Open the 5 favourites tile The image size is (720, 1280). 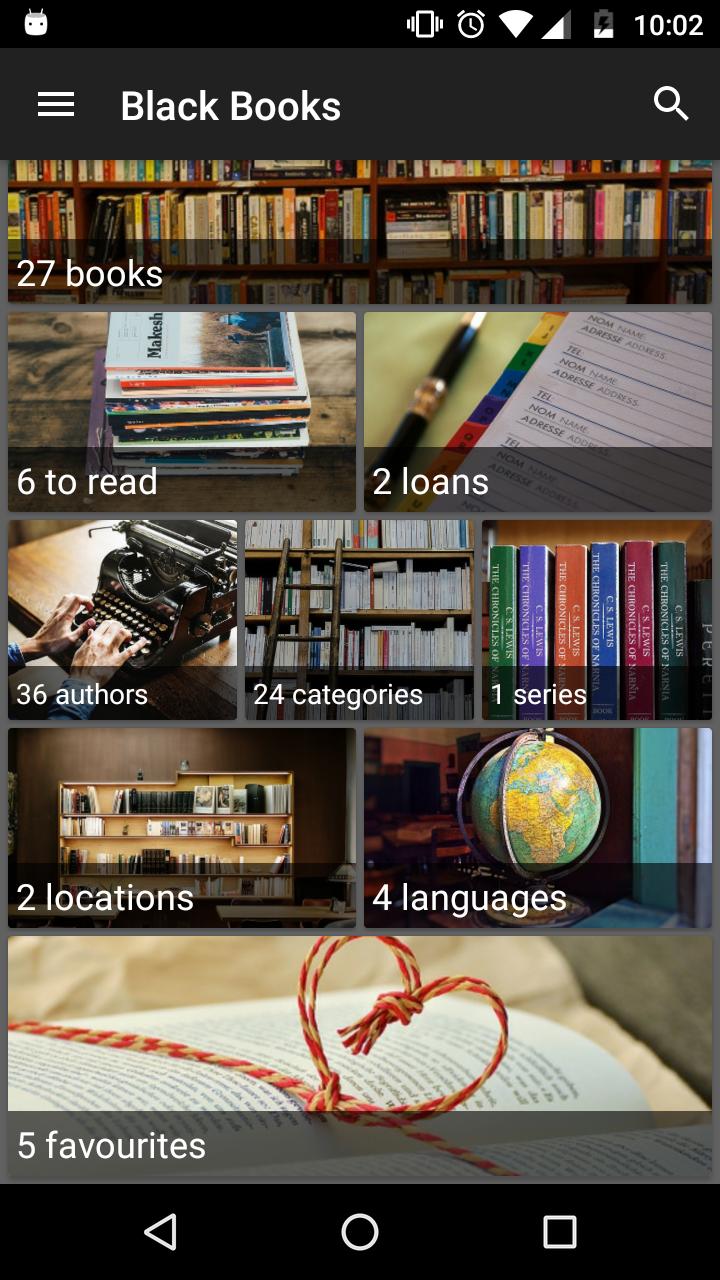coord(360,1056)
